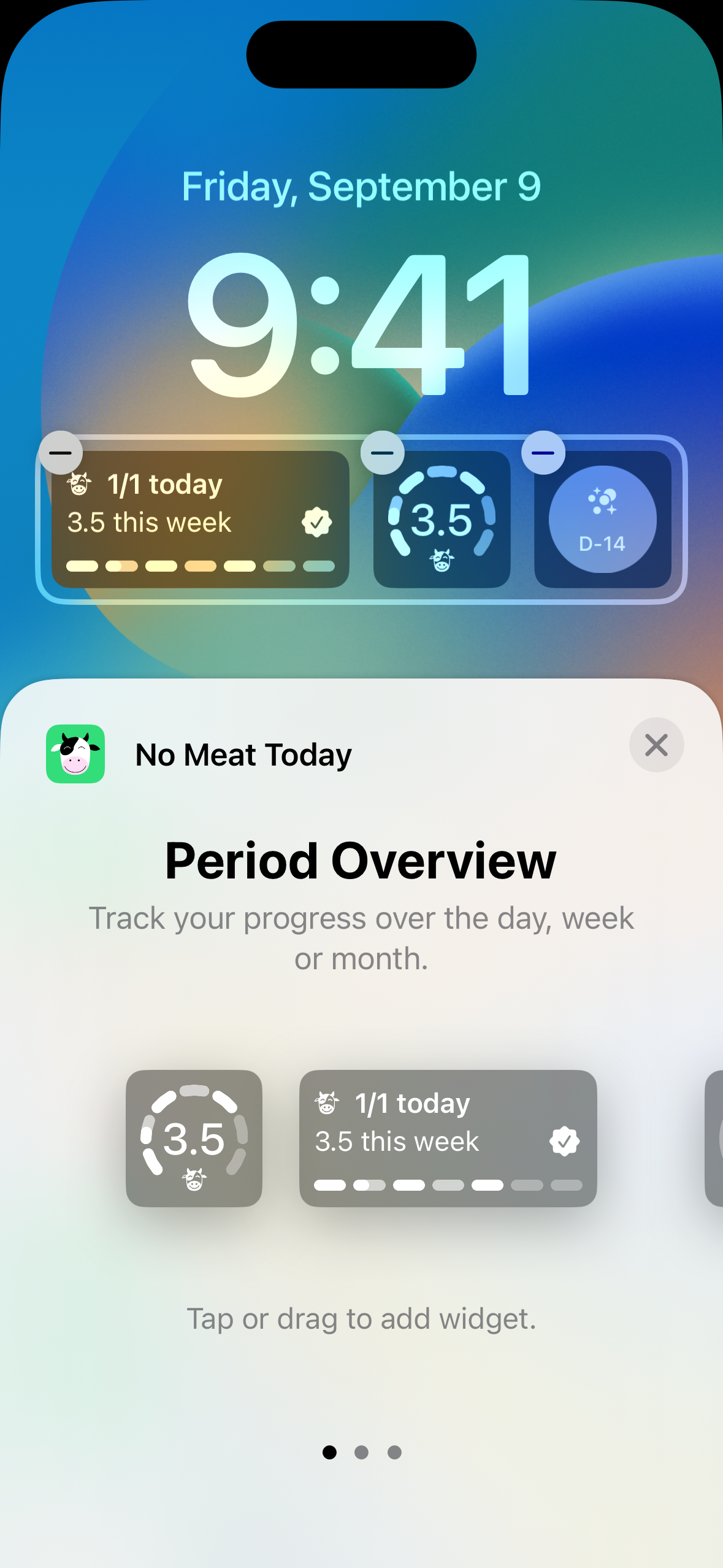Close the No Meat Today widget sheet
The image size is (723, 1568).
click(x=656, y=745)
